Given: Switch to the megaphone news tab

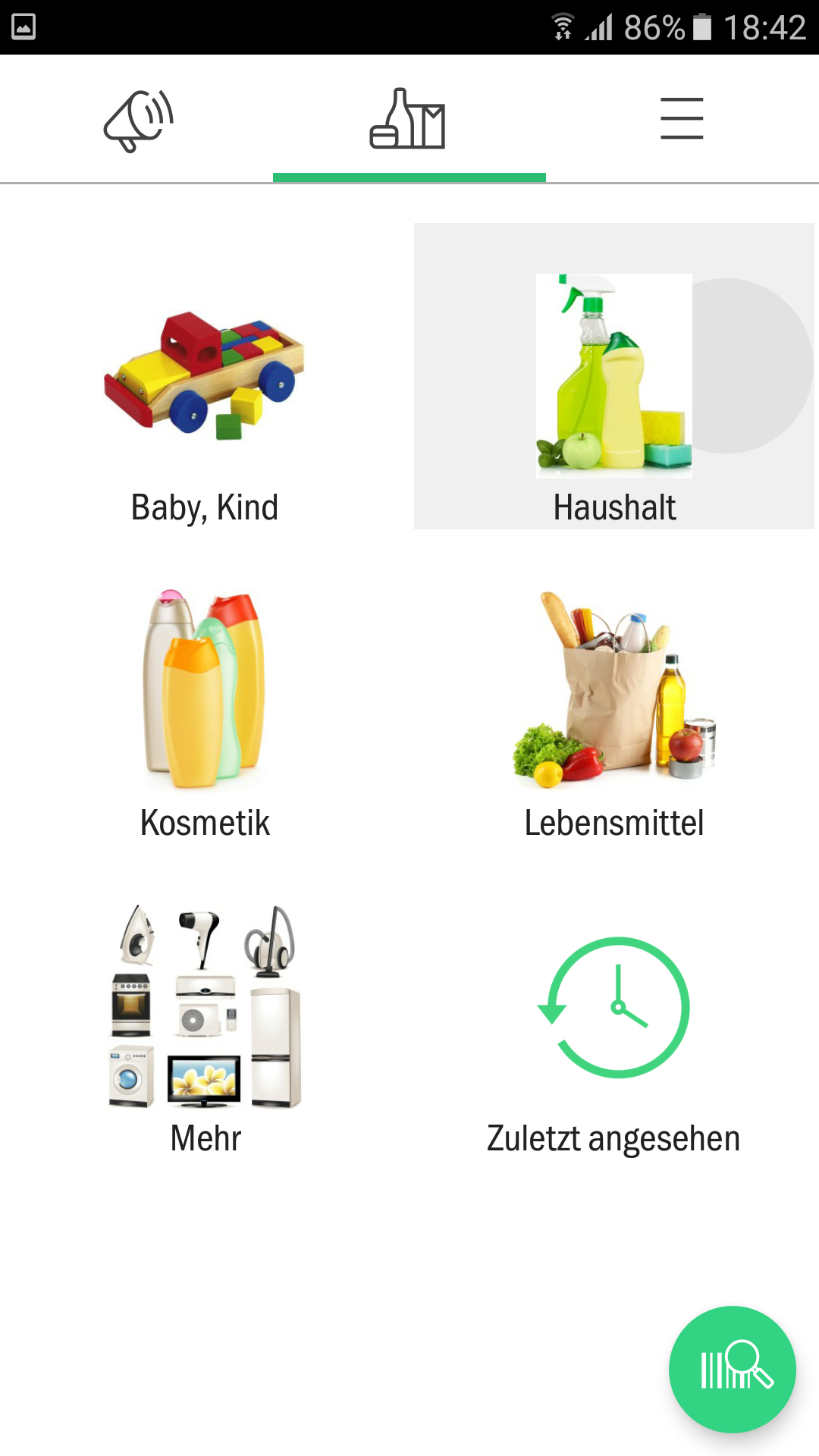Looking at the screenshot, I should 138,120.
